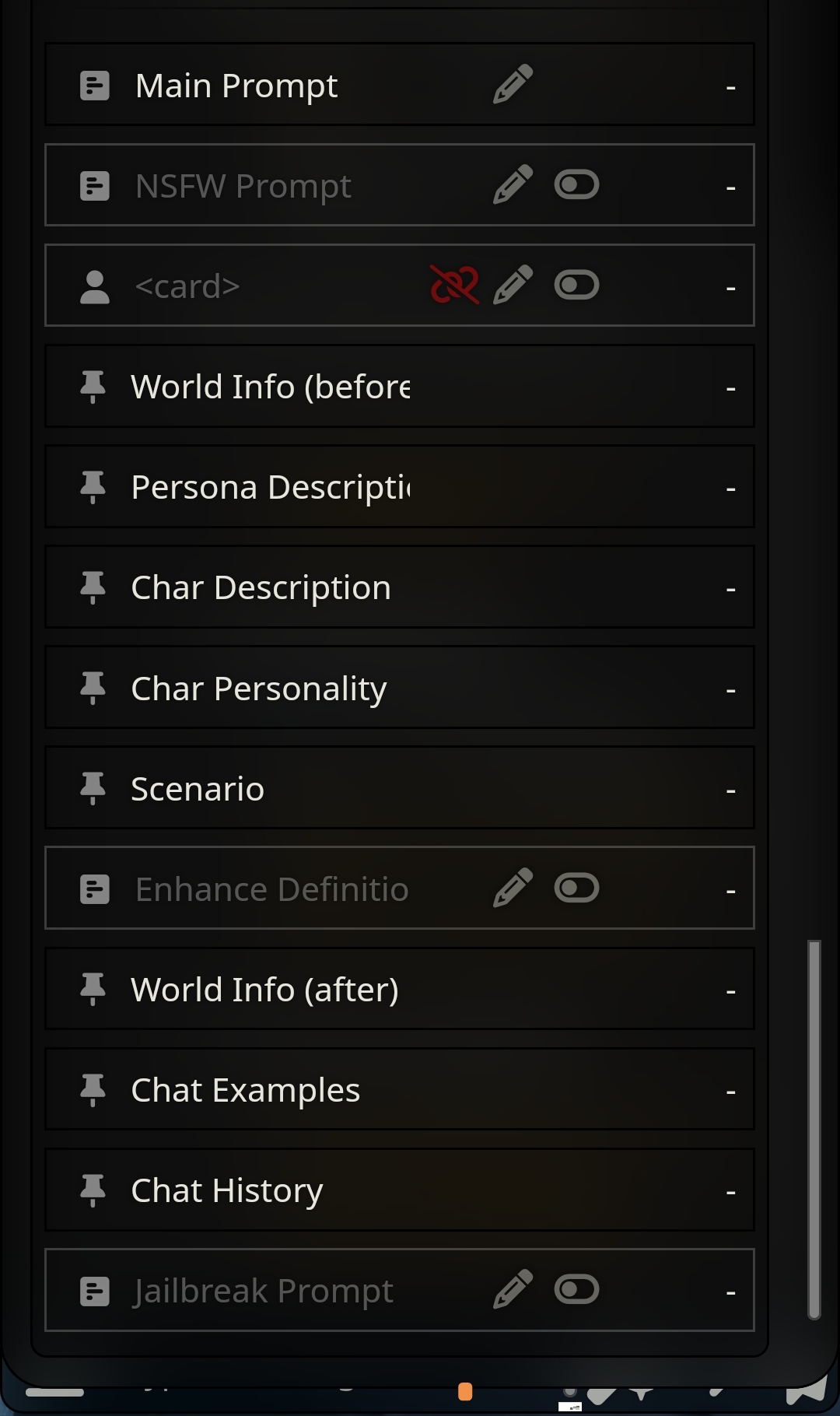Remove the <card> prompt link
840x1416 pixels.
[454, 285]
